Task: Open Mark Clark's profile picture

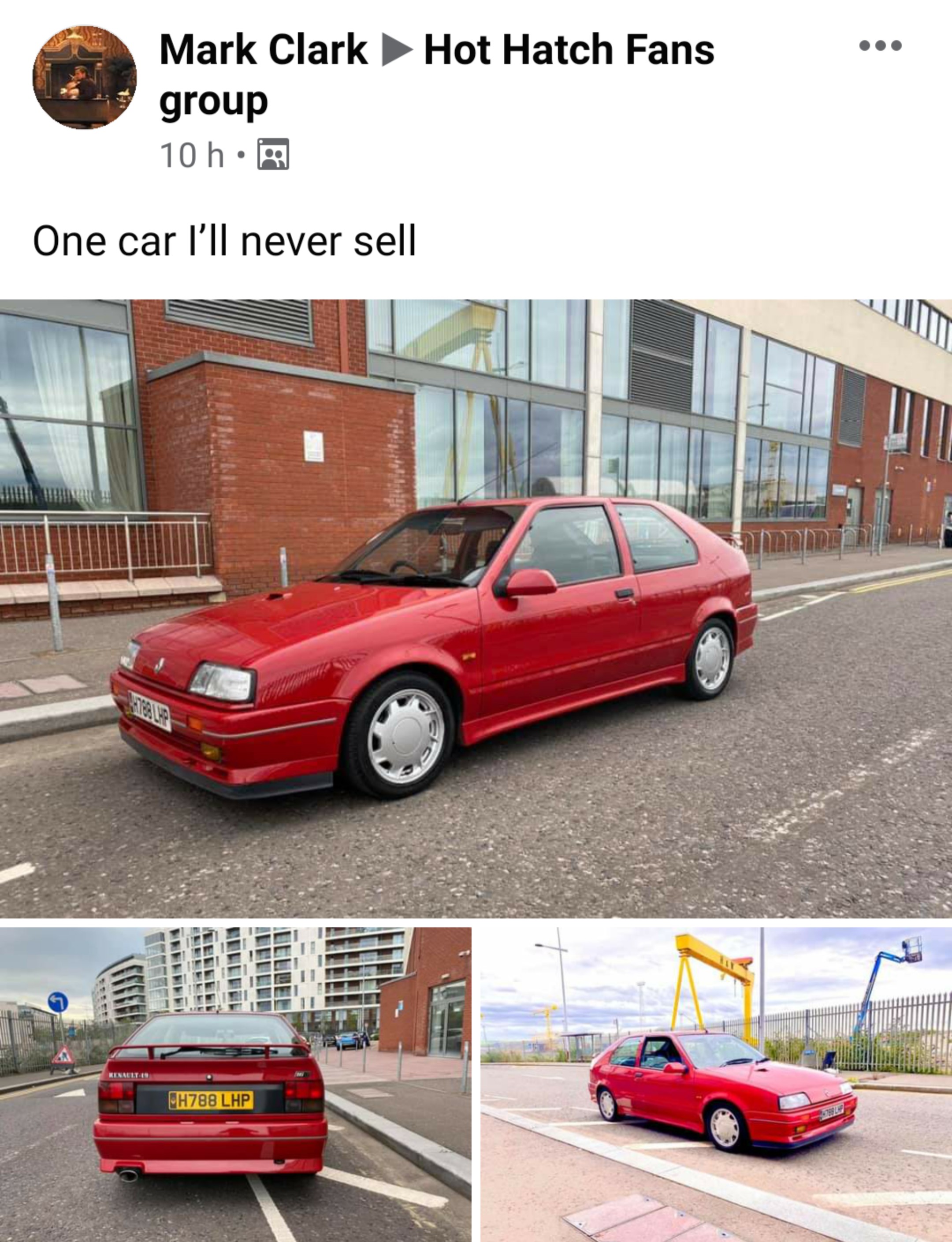Action: tap(85, 77)
